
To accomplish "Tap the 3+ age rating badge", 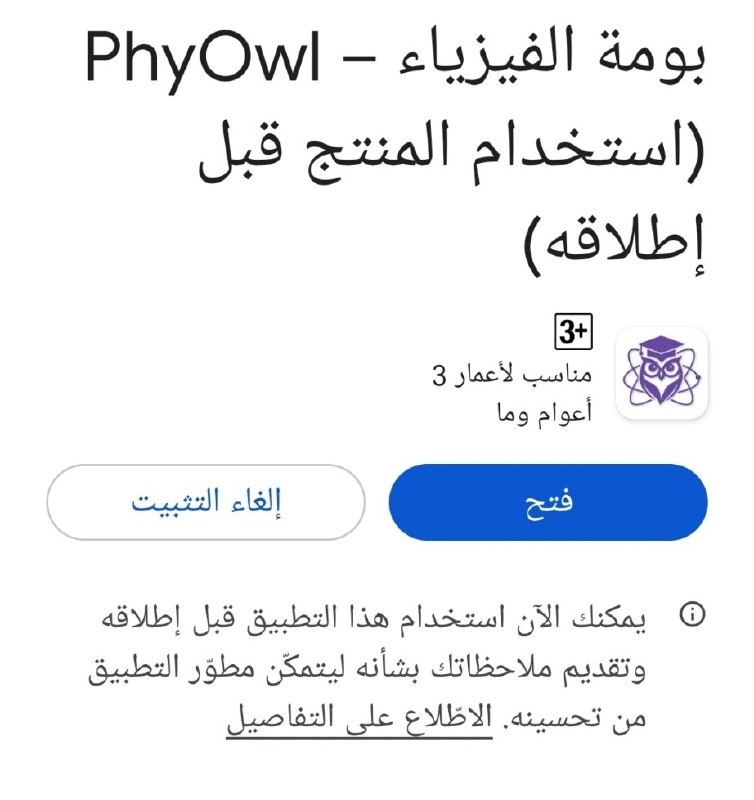I will pos(574,331).
